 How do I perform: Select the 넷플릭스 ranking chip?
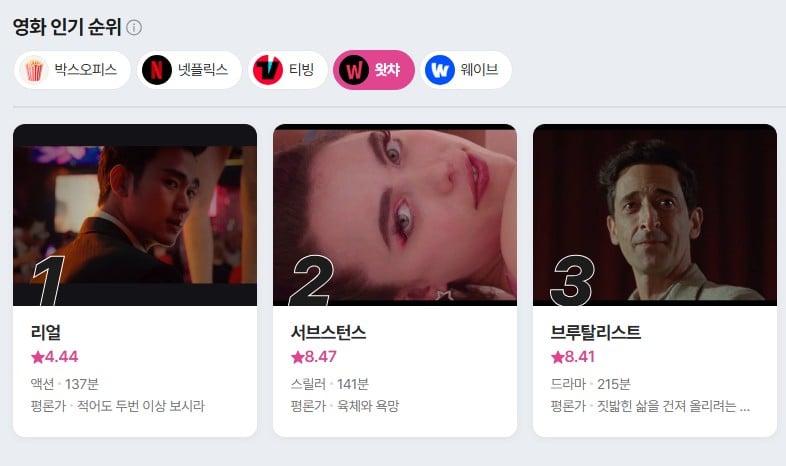tap(189, 70)
